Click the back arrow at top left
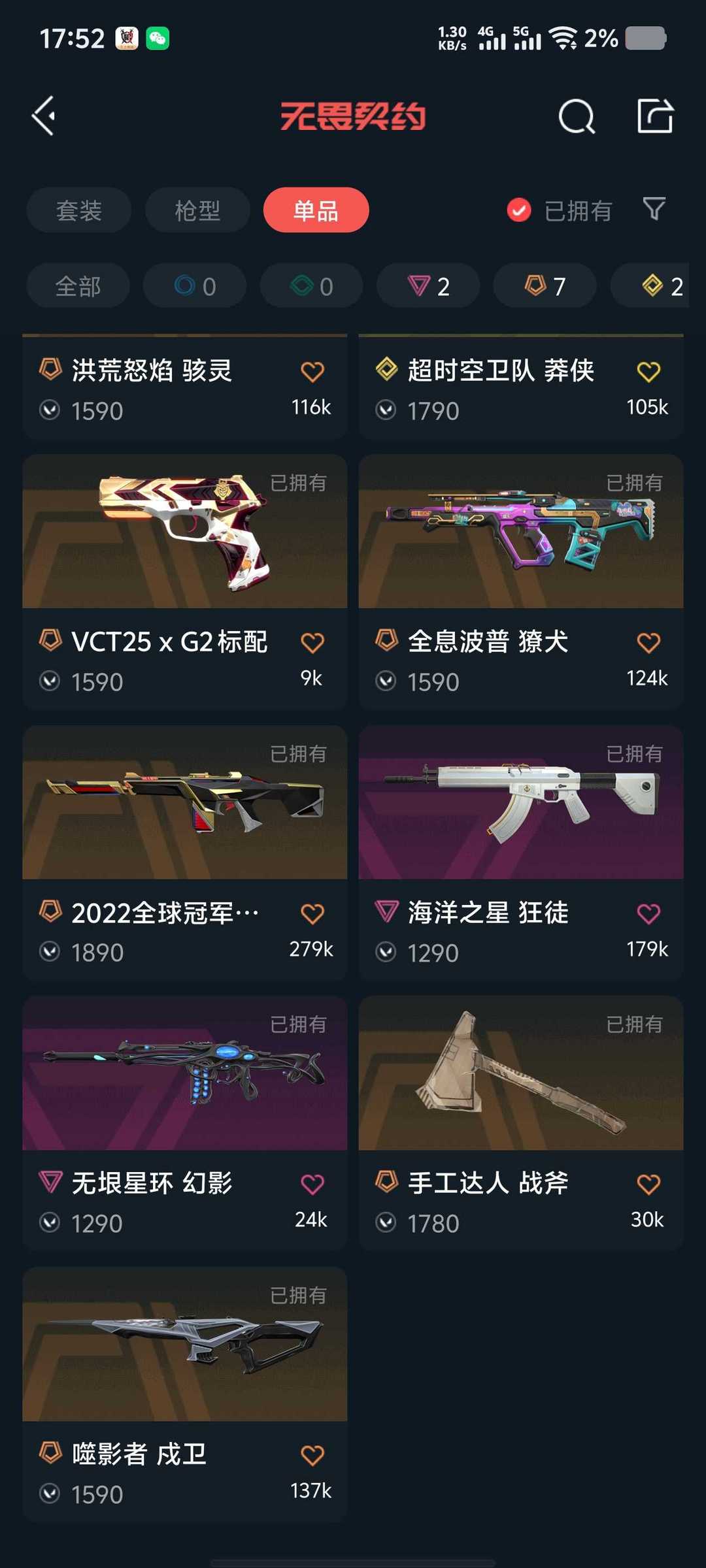This screenshot has height=1568, width=706. coord(43,116)
